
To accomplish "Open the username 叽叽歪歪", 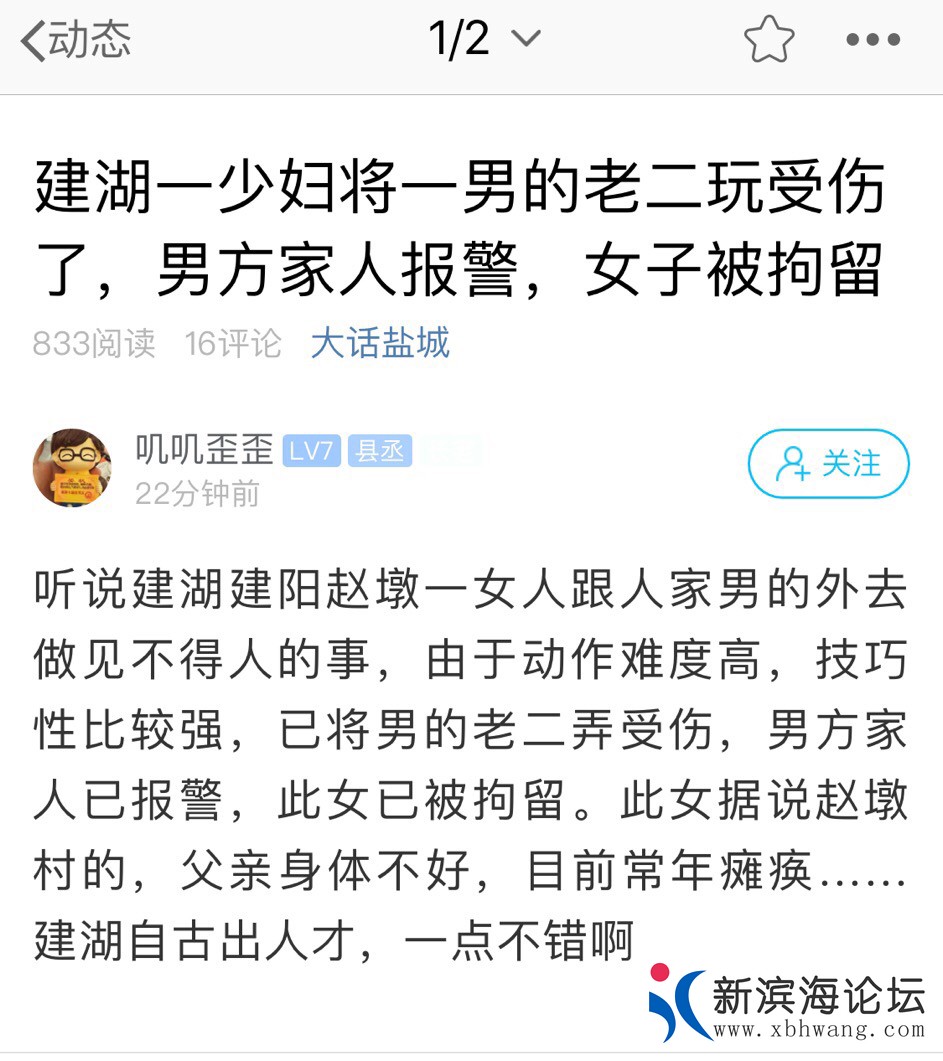I will pos(204,450).
